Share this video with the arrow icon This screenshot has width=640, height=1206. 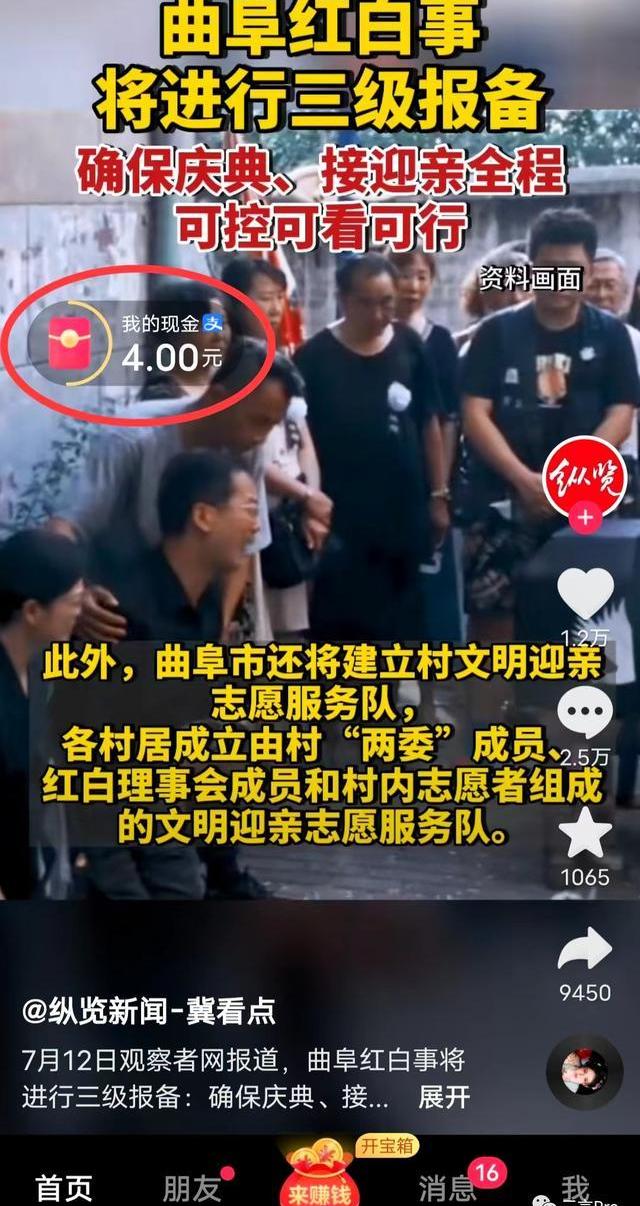(x=585, y=950)
